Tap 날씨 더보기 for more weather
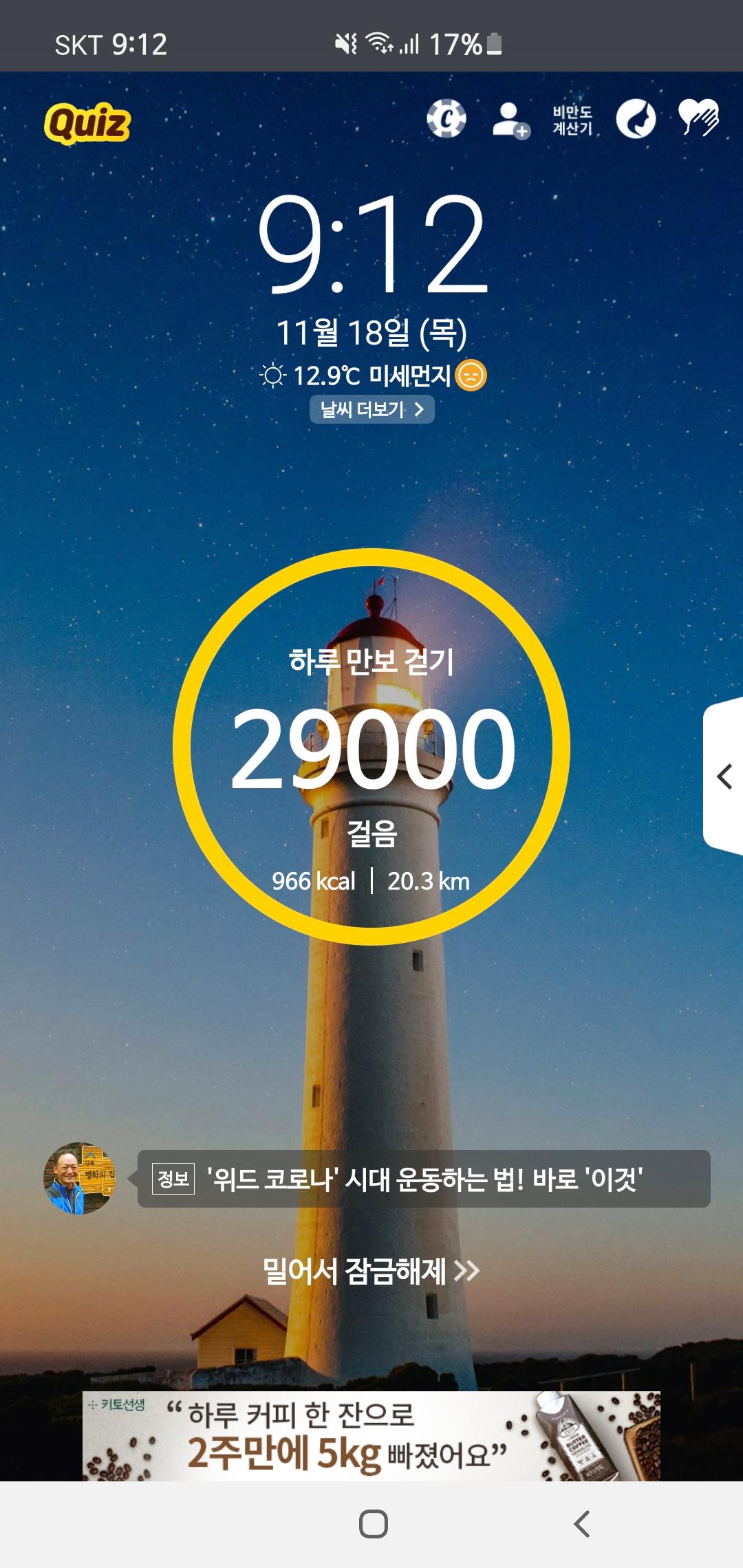Image resolution: width=743 pixels, height=1568 pixels. coord(371,410)
